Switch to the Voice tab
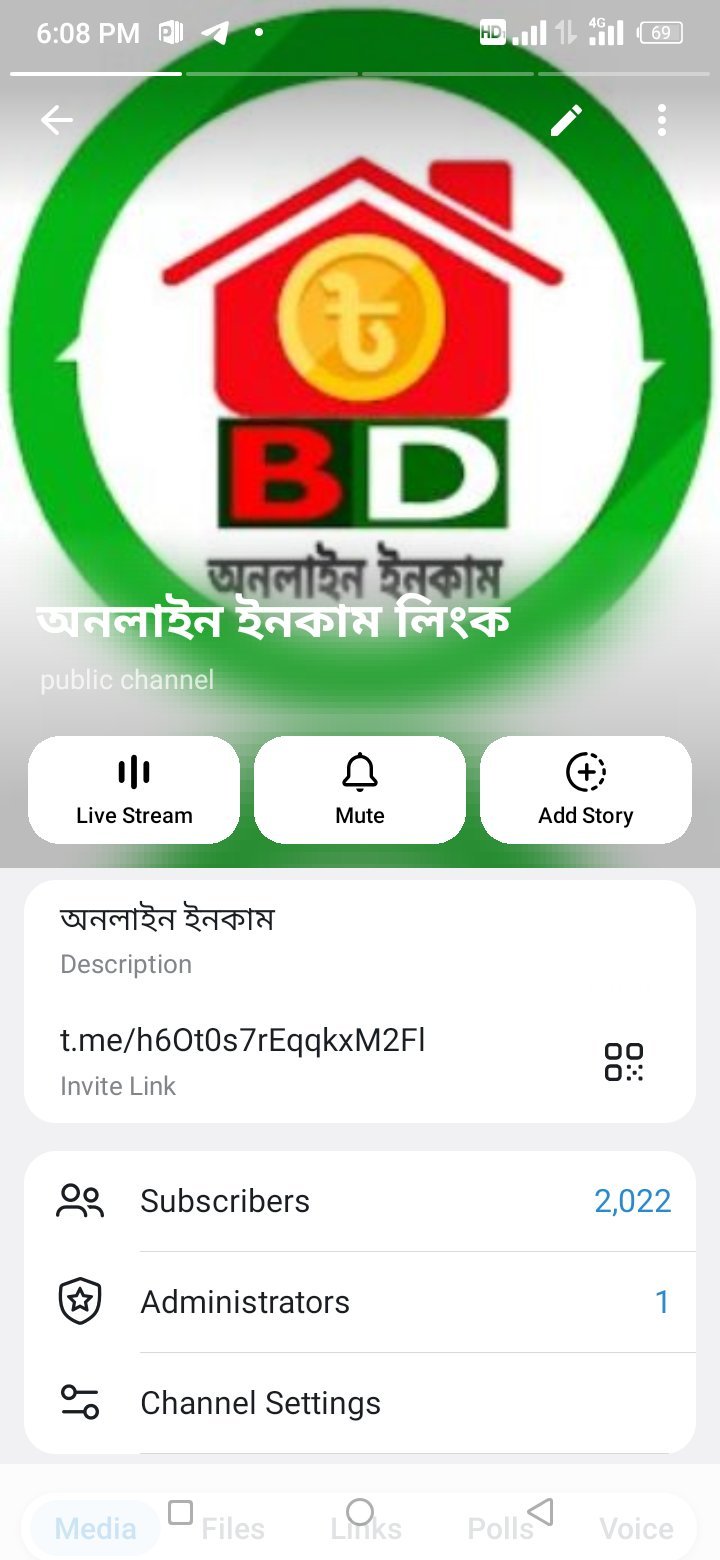 point(636,1528)
